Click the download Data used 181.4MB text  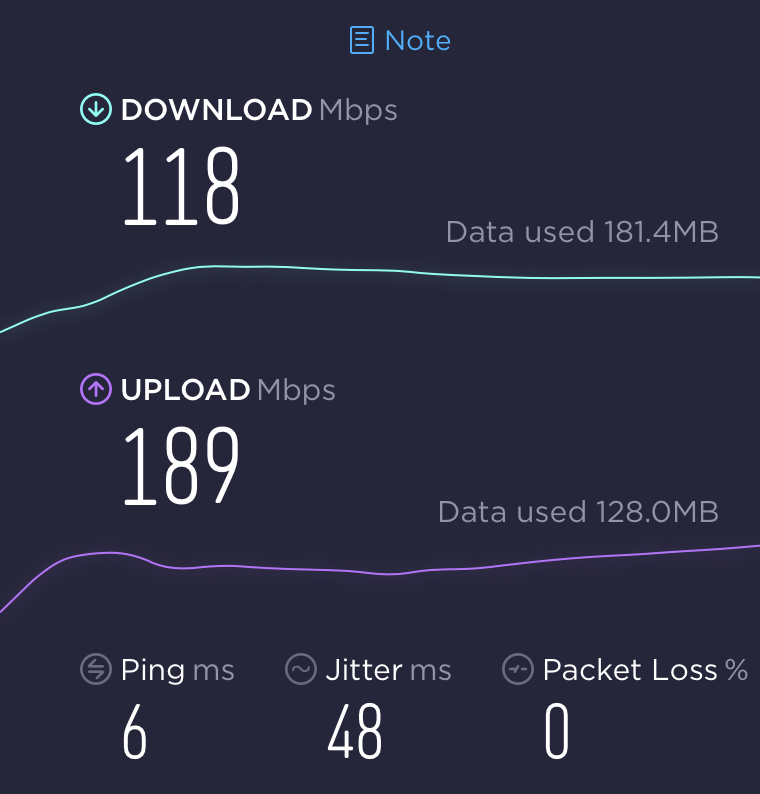(x=583, y=231)
